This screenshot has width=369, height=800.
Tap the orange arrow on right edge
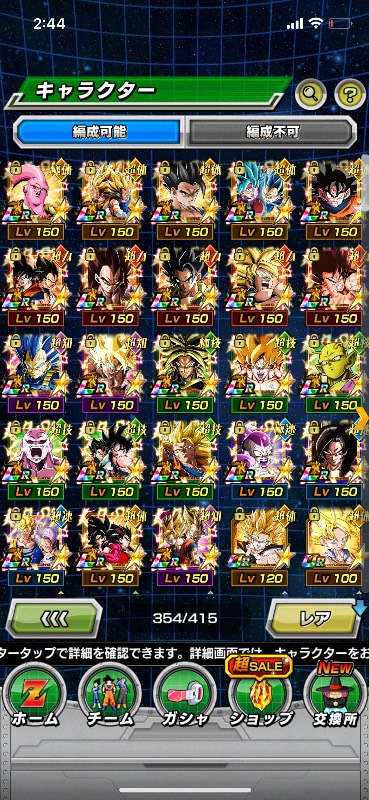(362, 418)
